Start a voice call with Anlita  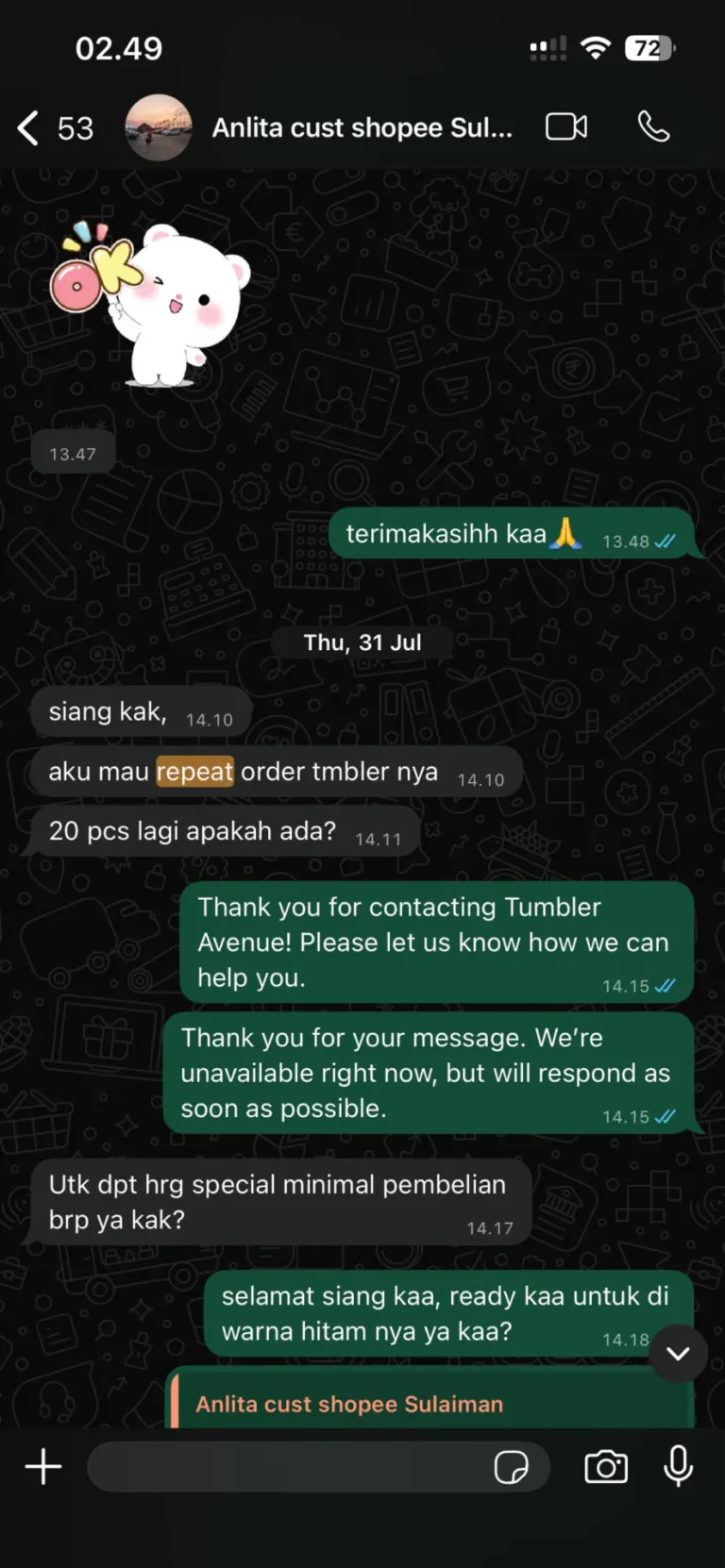point(653,126)
